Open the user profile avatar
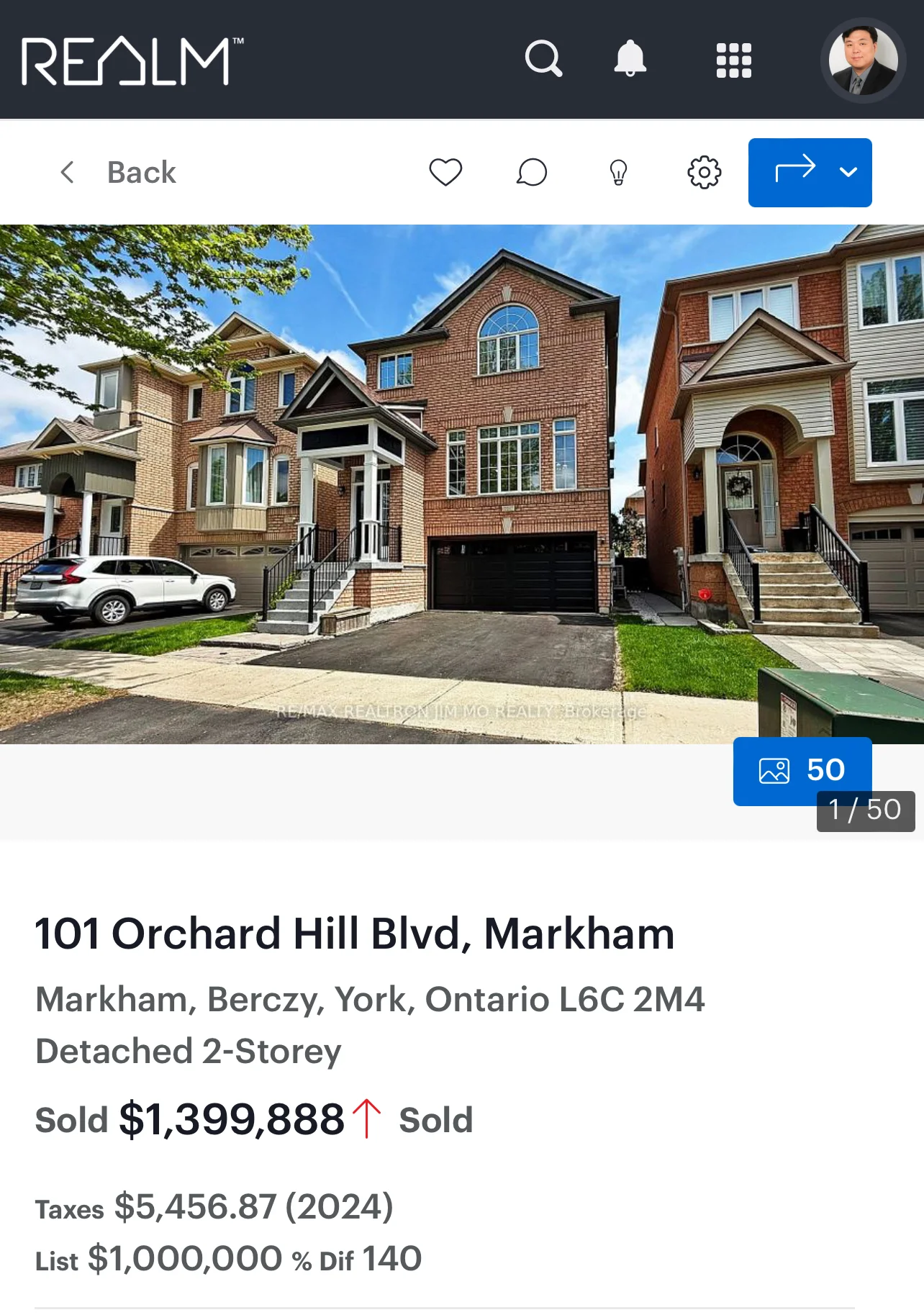 tap(863, 60)
